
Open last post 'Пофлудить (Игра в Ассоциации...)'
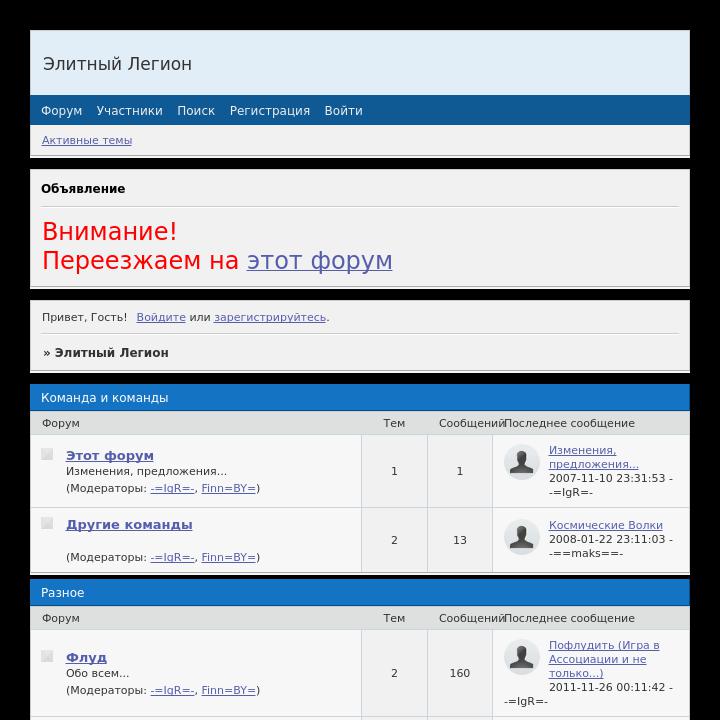[604, 659]
